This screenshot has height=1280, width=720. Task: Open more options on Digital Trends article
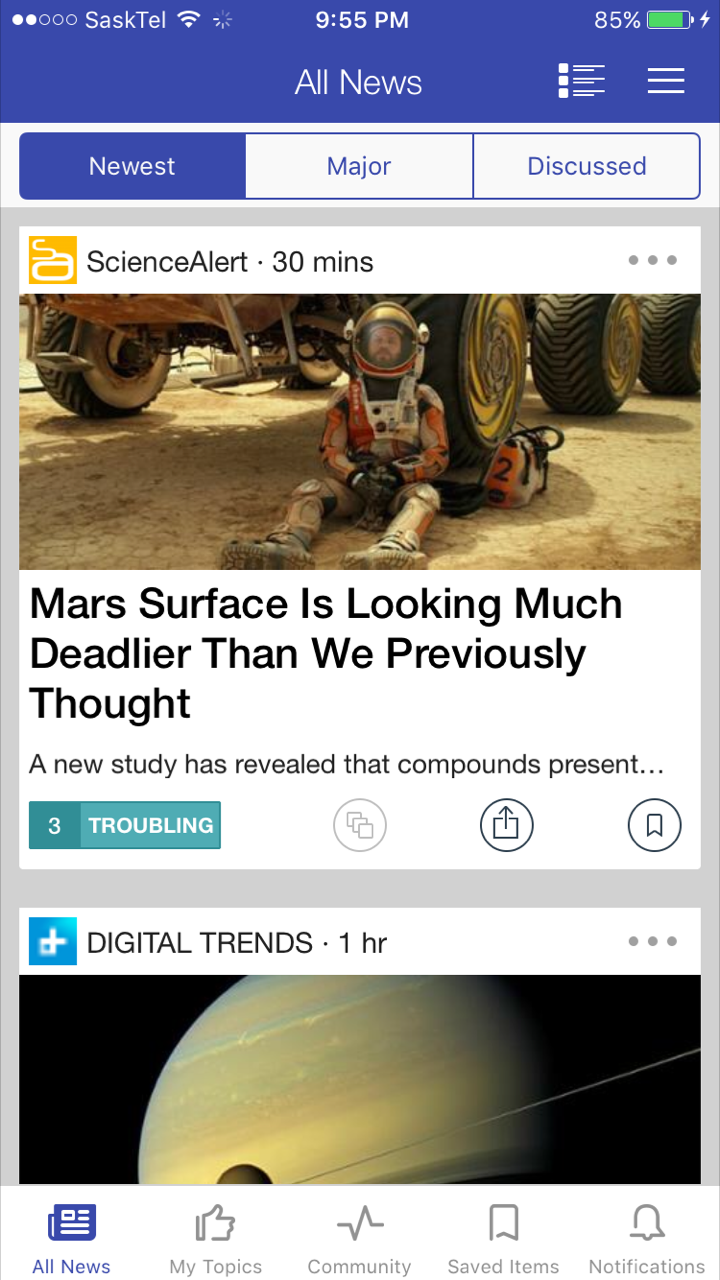tap(652, 941)
